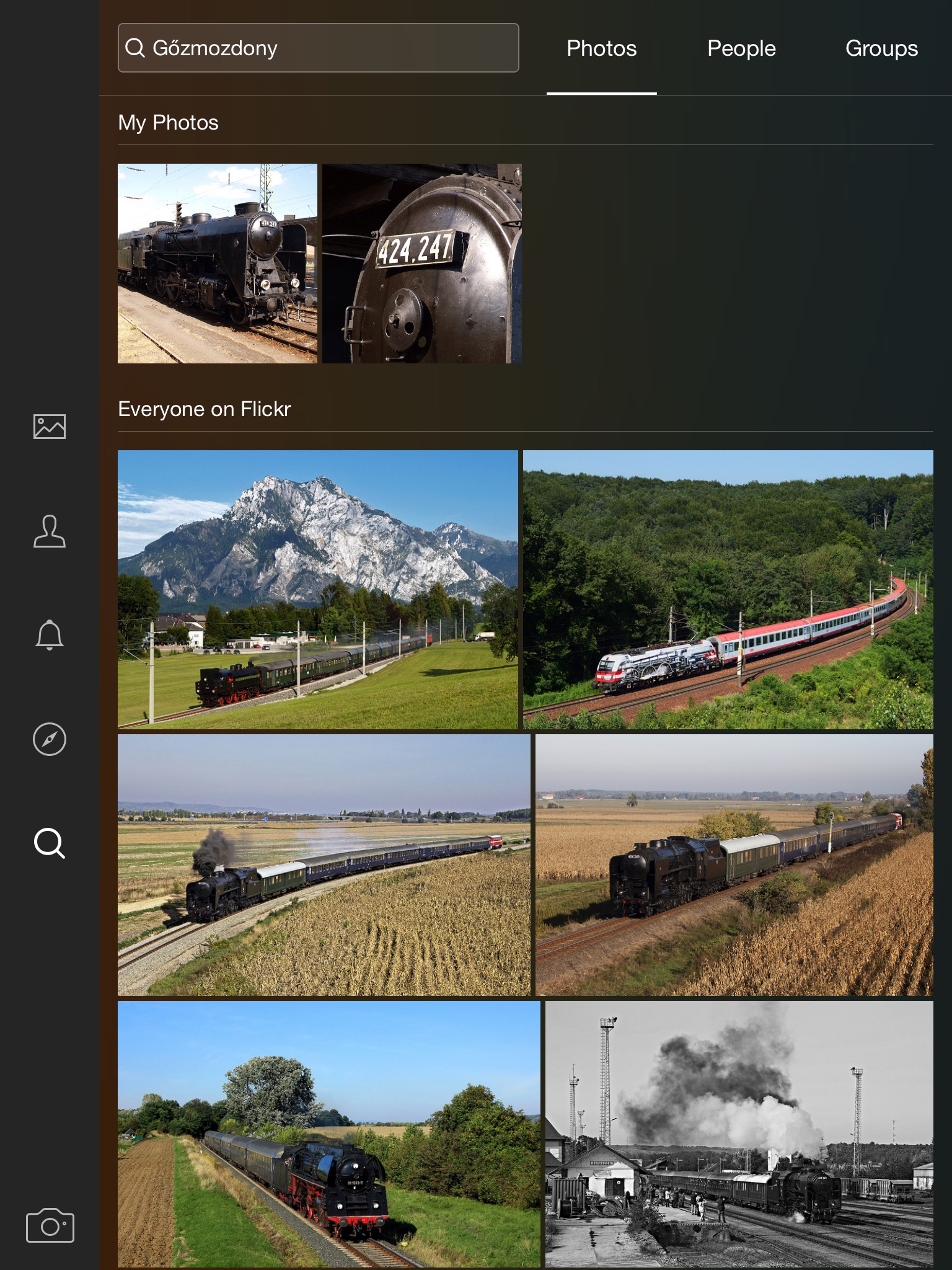
Task: Open the red and white electric train photo
Action: tap(728, 589)
